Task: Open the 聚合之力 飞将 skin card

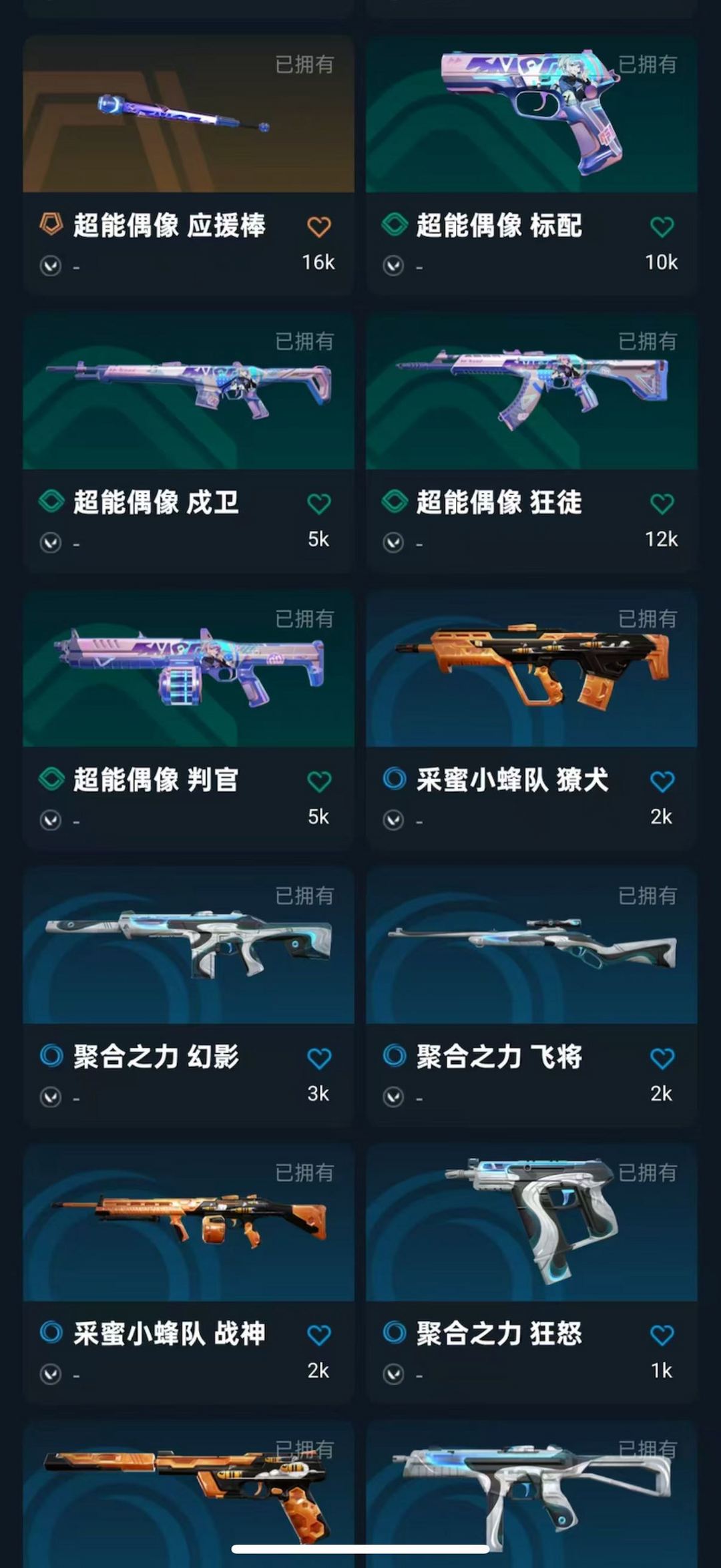Action: [531, 996]
